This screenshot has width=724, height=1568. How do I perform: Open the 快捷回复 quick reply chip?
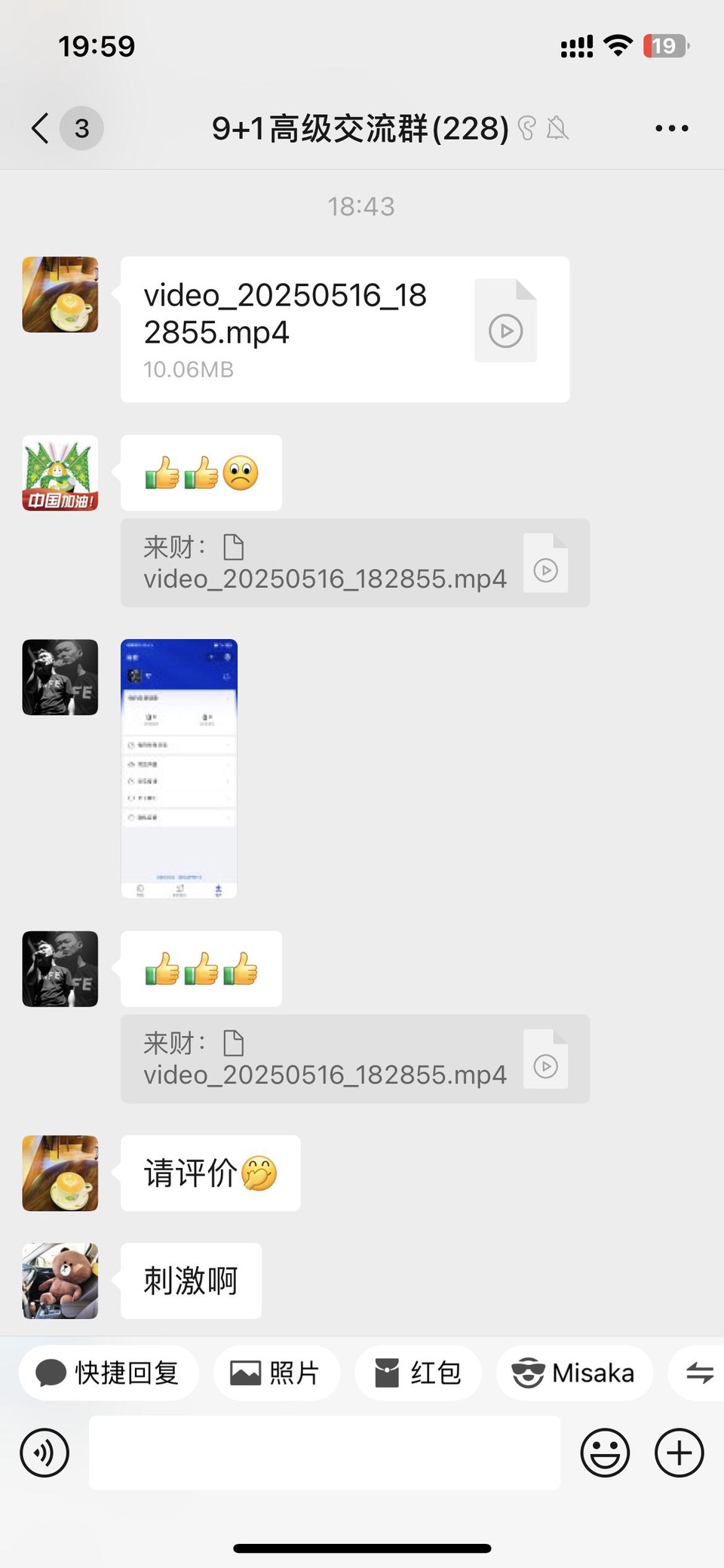pyautogui.click(x=109, y=1373)
